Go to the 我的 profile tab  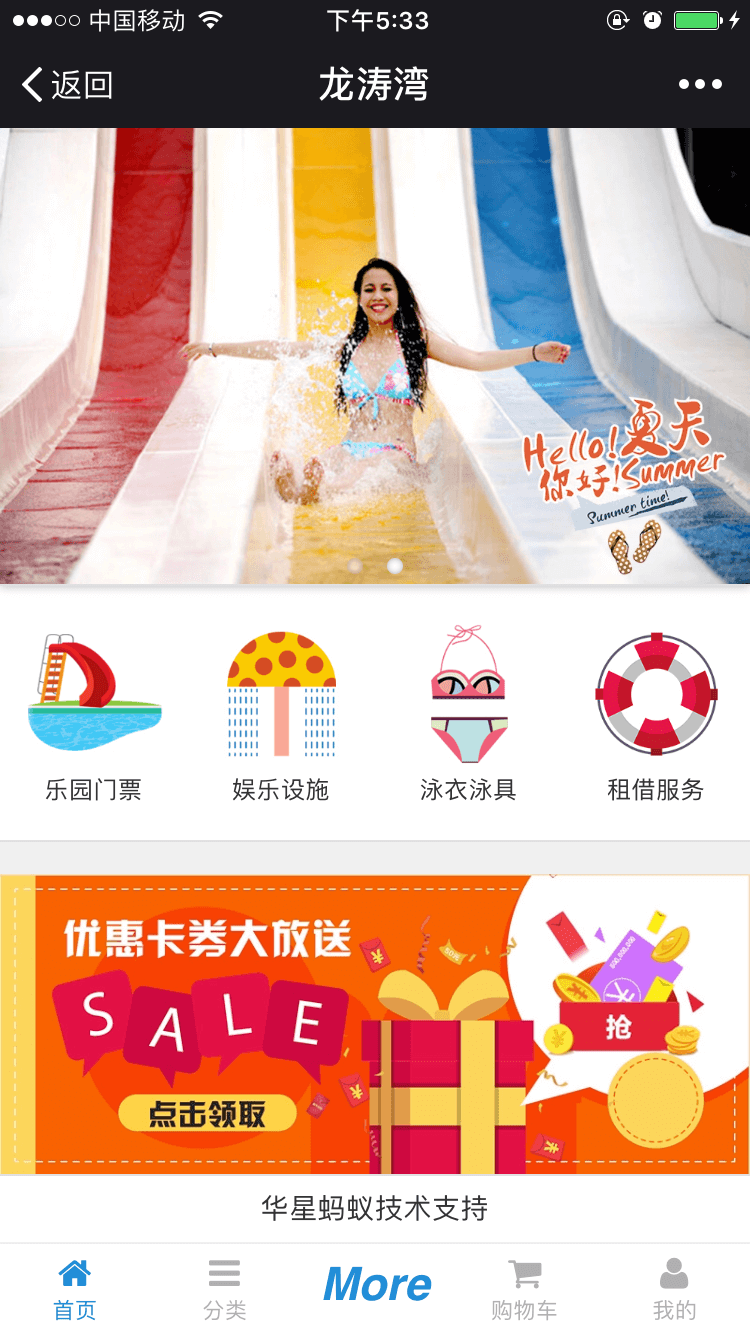674,1289
